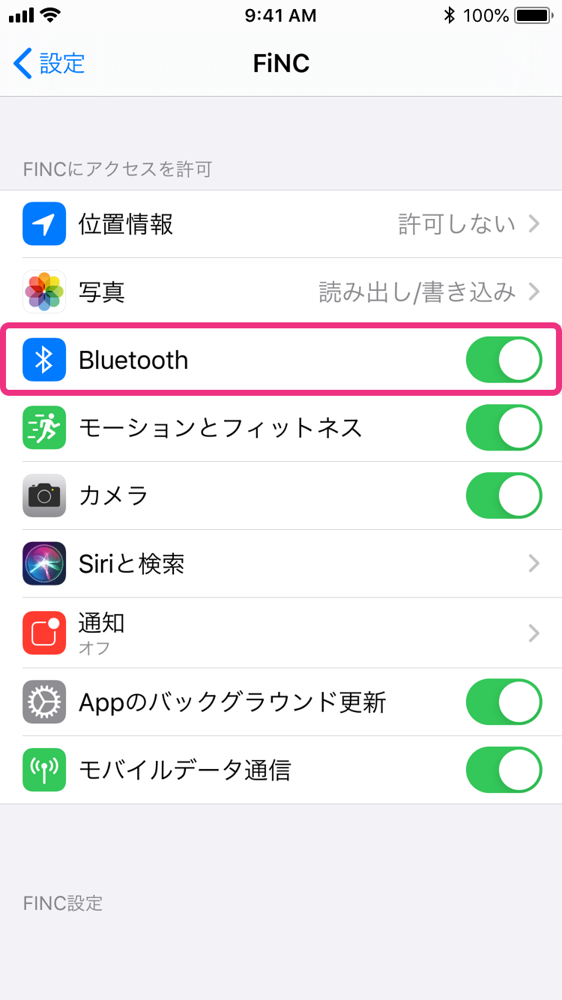The image size is (562, 1000).
Task: Open the 写真 access settings
Action: (281, 292)
